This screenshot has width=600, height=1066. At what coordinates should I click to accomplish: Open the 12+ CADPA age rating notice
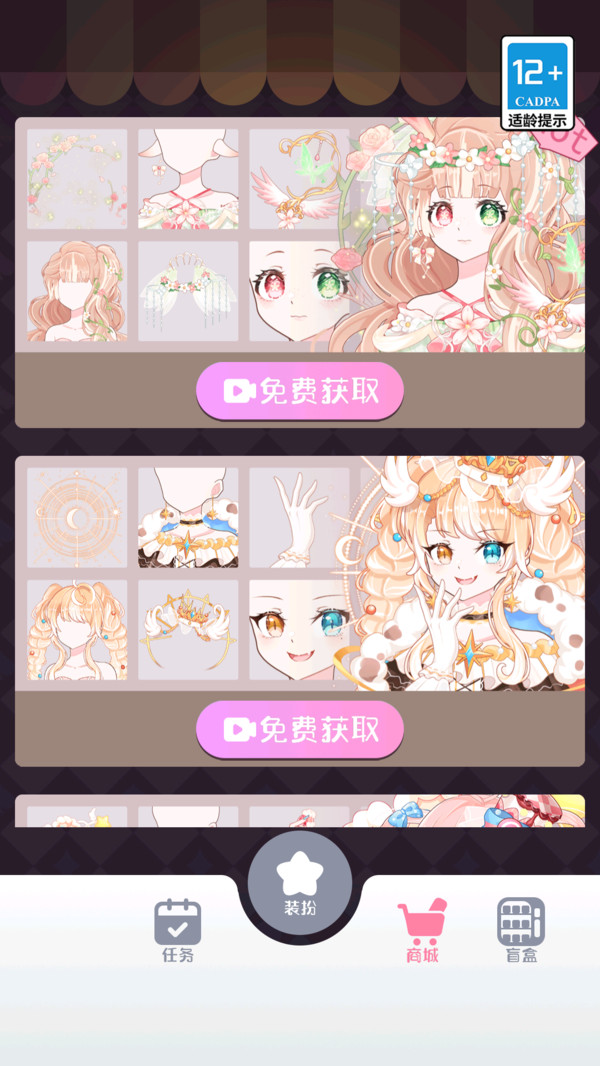tap(538, 84)
